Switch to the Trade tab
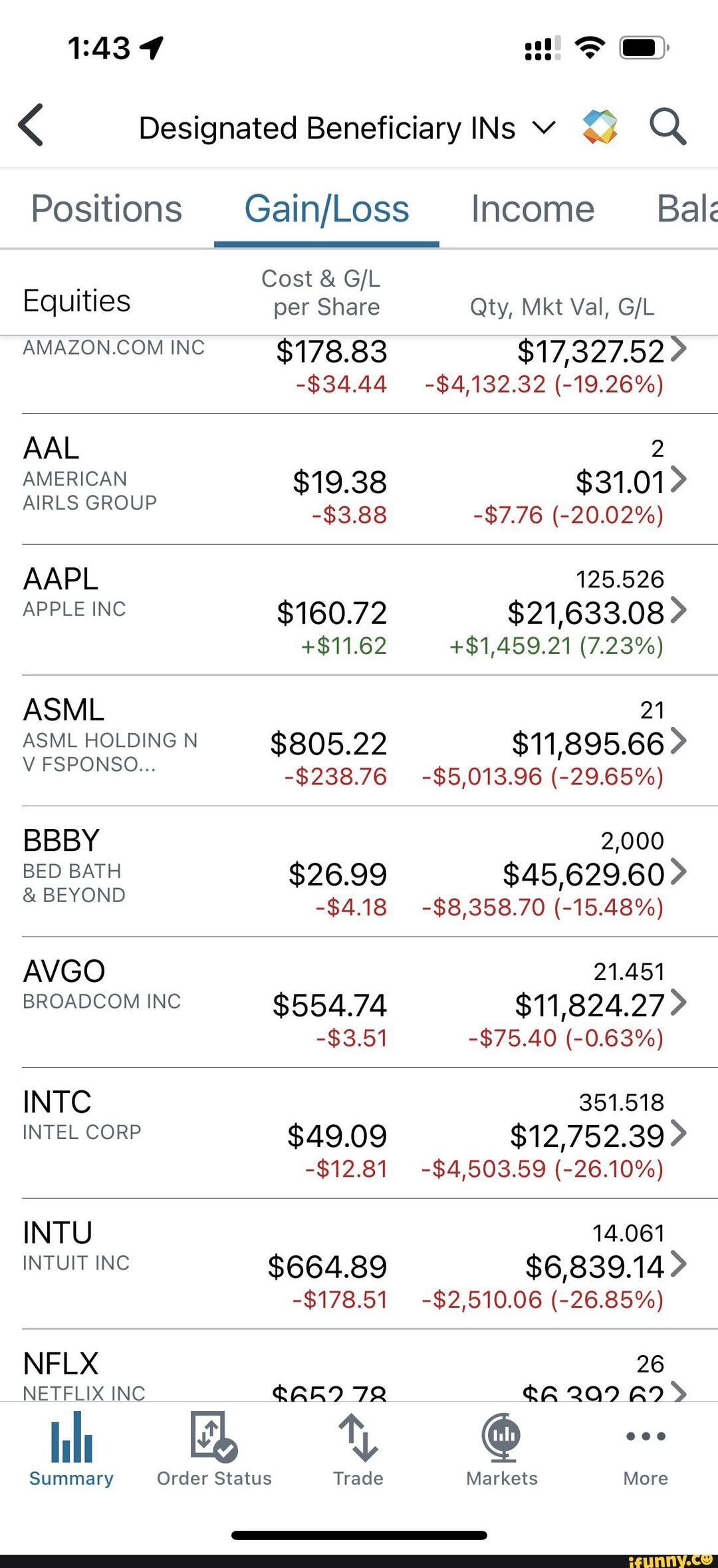 click(358, 1450)
